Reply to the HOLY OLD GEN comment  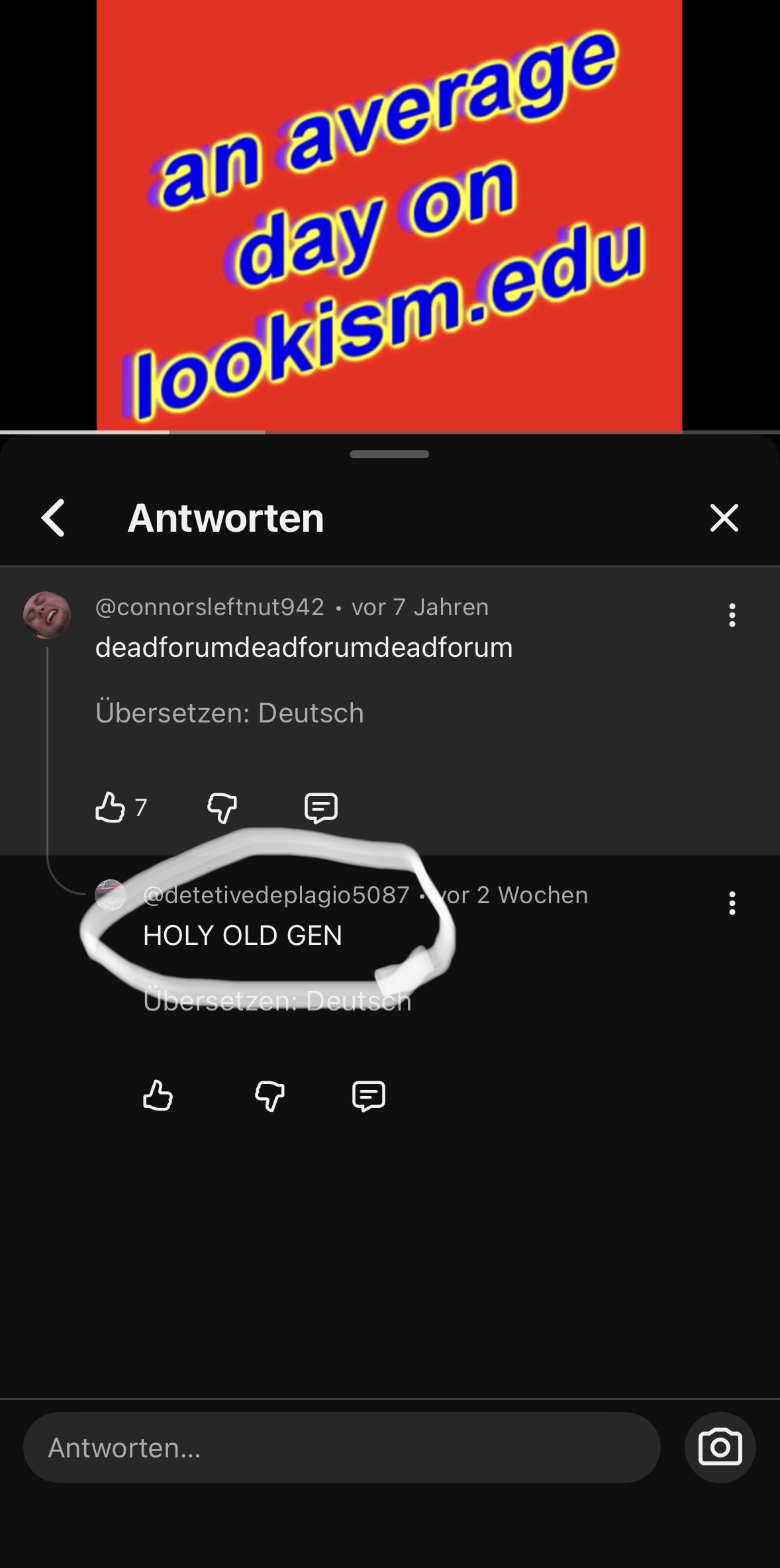[x=369, y=1096]
